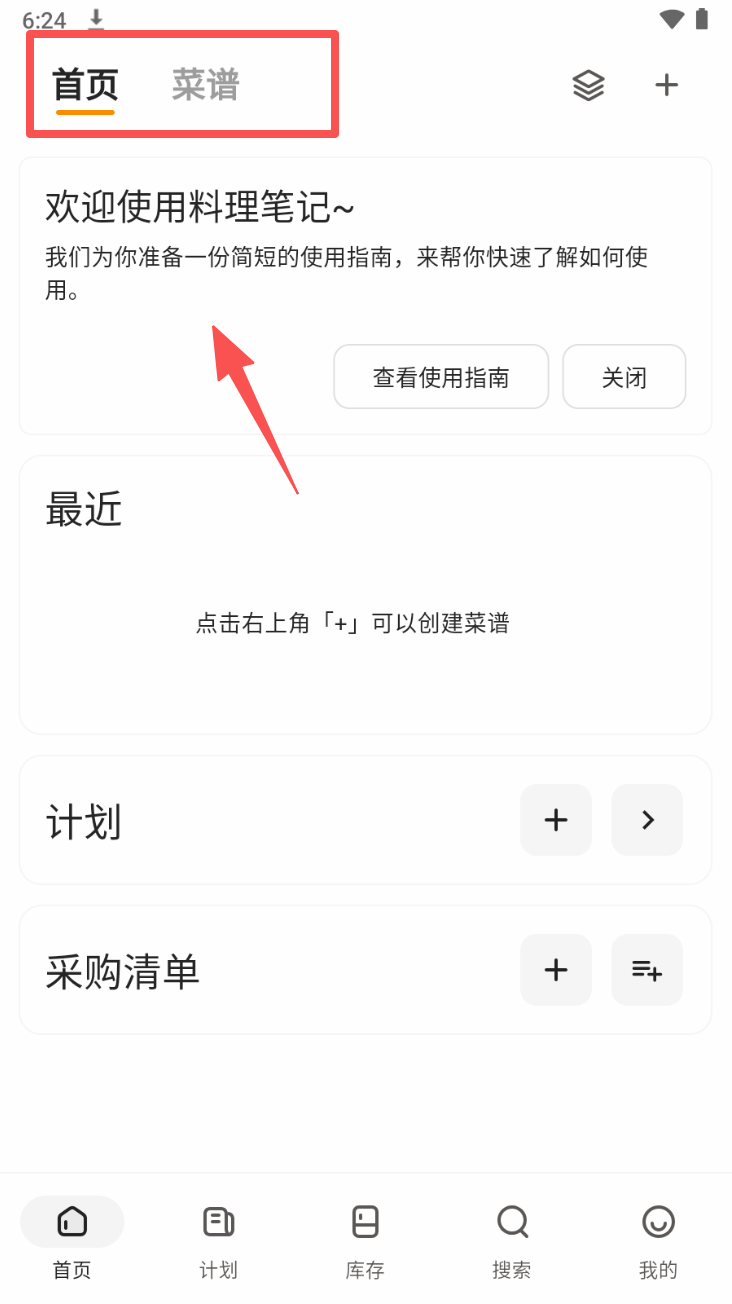
Task: Open 我的 profile tab
Action: pos(658,1240)
